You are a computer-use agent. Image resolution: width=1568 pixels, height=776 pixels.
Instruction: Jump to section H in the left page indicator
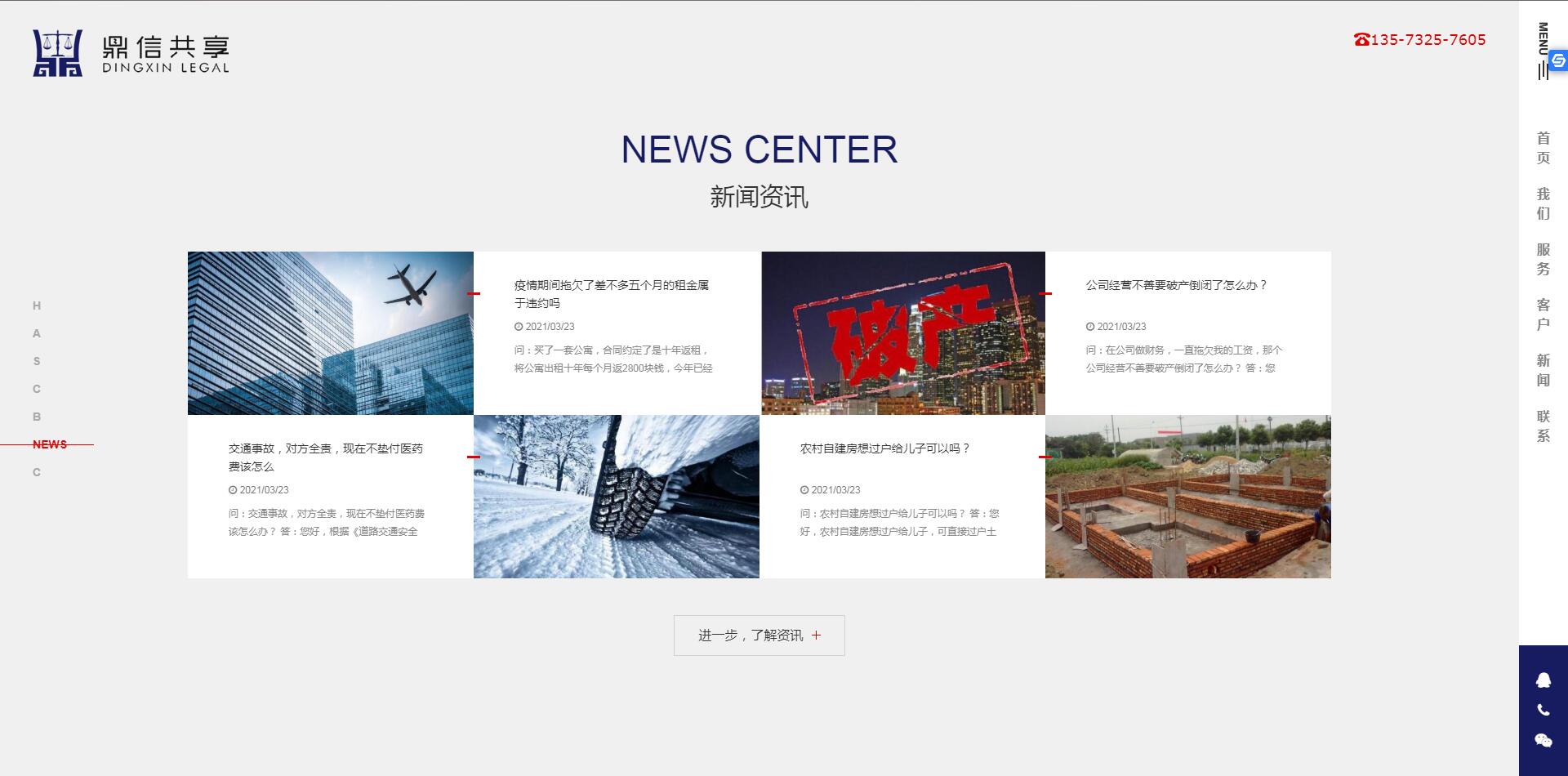tap(37, 305)
